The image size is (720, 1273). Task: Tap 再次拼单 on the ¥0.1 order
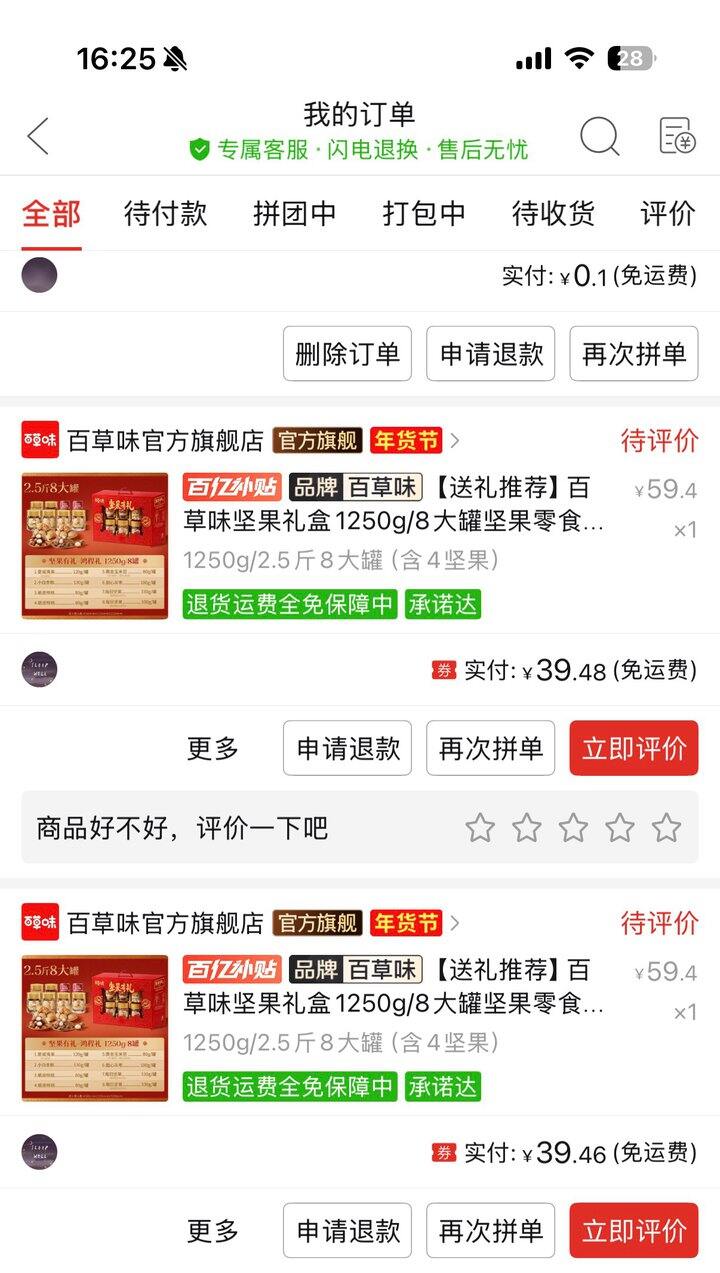(x=634, y=354)
